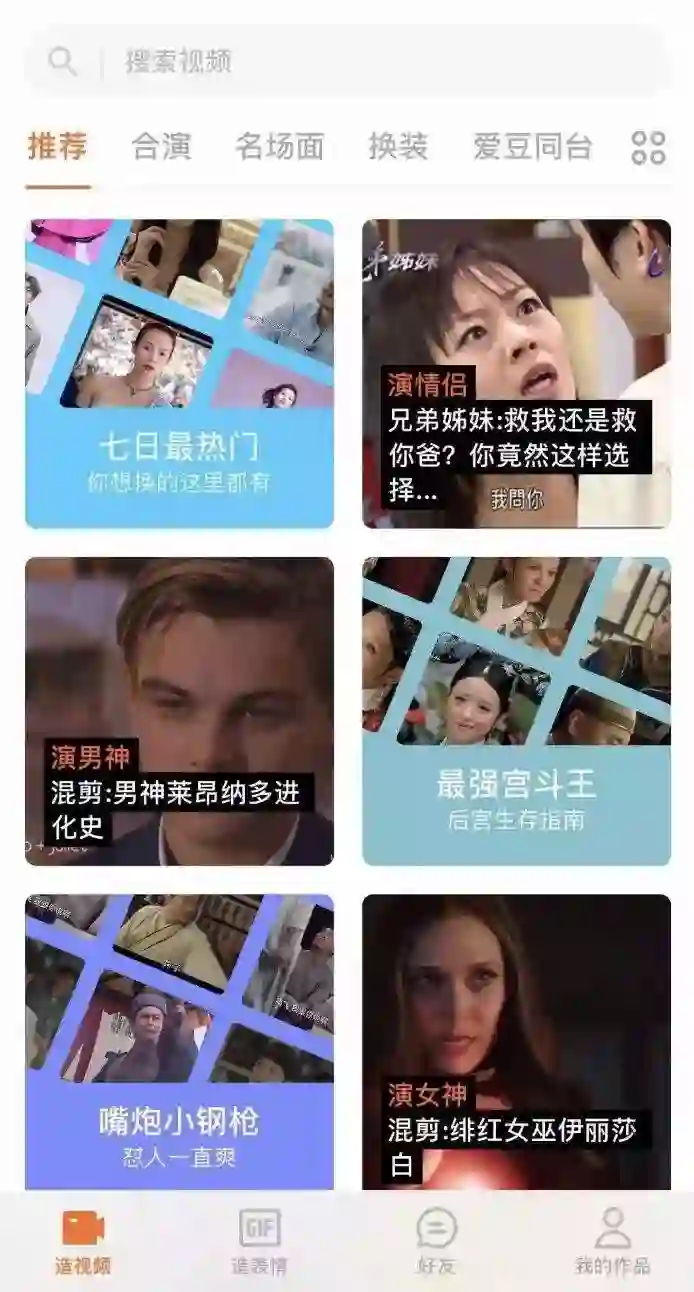Open the 兄弟姊妹 演情侣 video
The image size is (694, 1292).
pyautogui.click(x=516, y=373)
